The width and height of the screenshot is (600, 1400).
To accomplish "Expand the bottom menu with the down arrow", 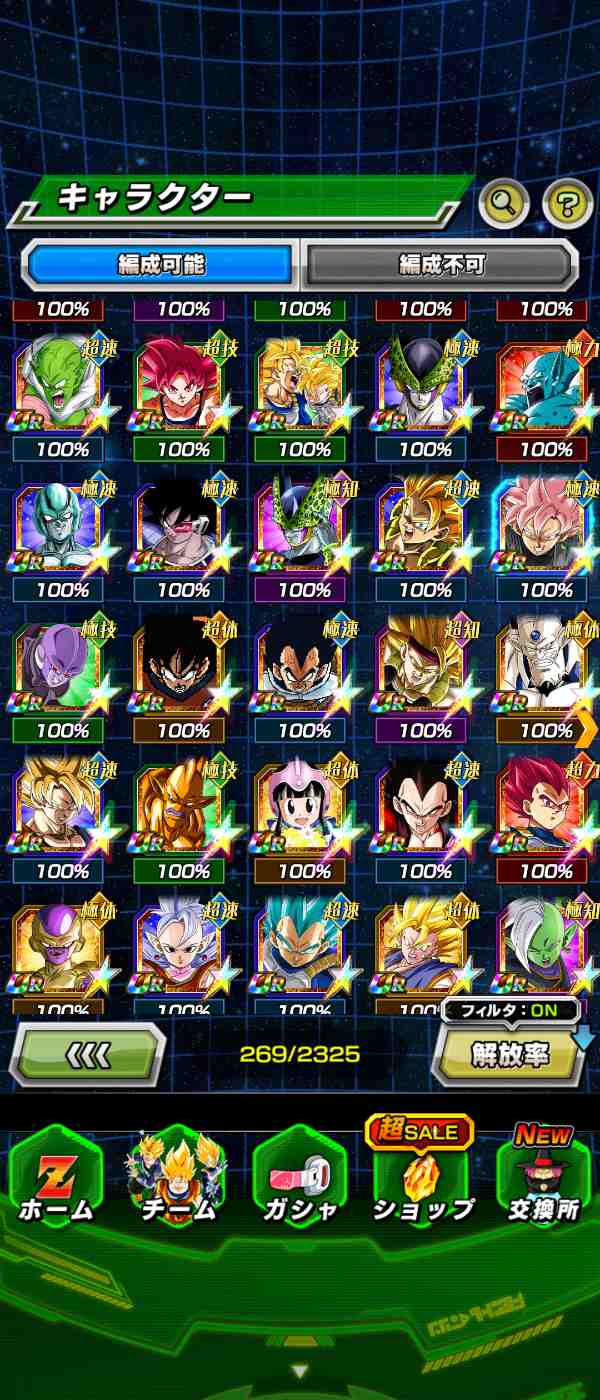I will [299, 1370].
